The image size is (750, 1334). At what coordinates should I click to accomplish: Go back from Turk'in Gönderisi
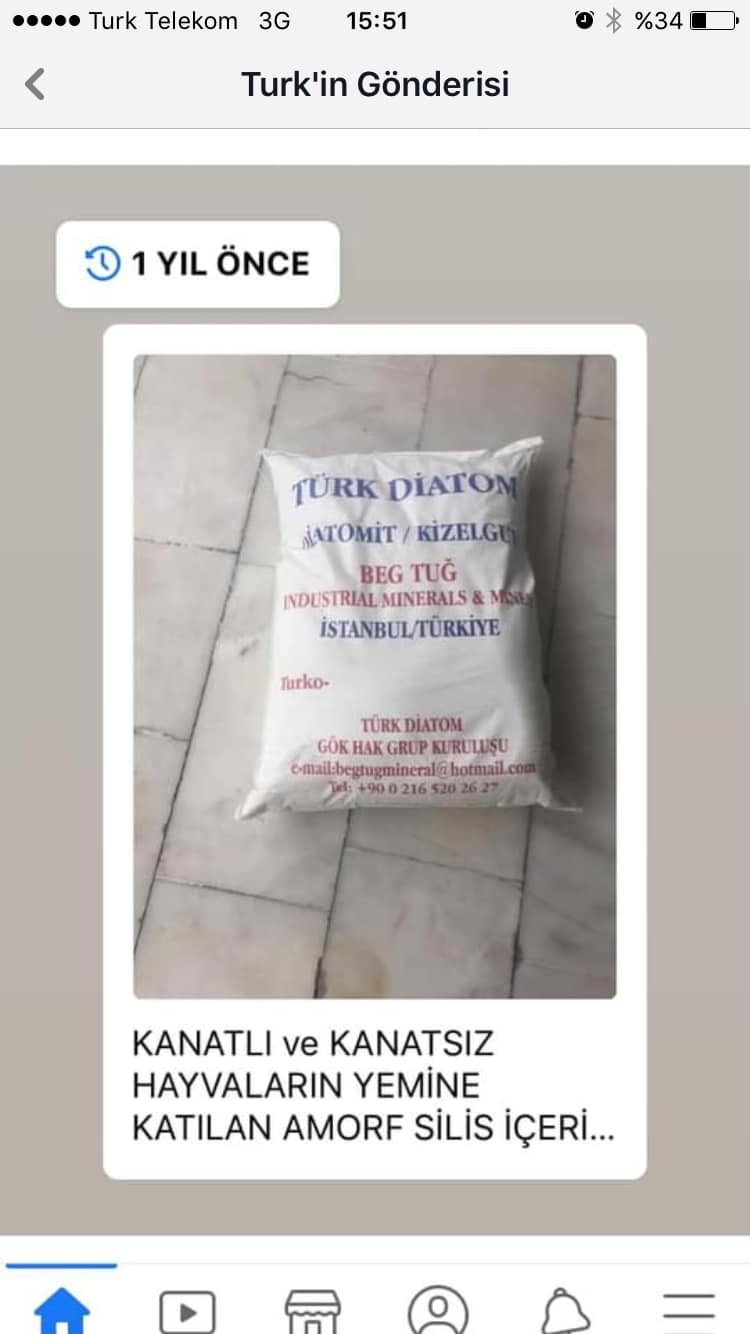tap(35, 84)
